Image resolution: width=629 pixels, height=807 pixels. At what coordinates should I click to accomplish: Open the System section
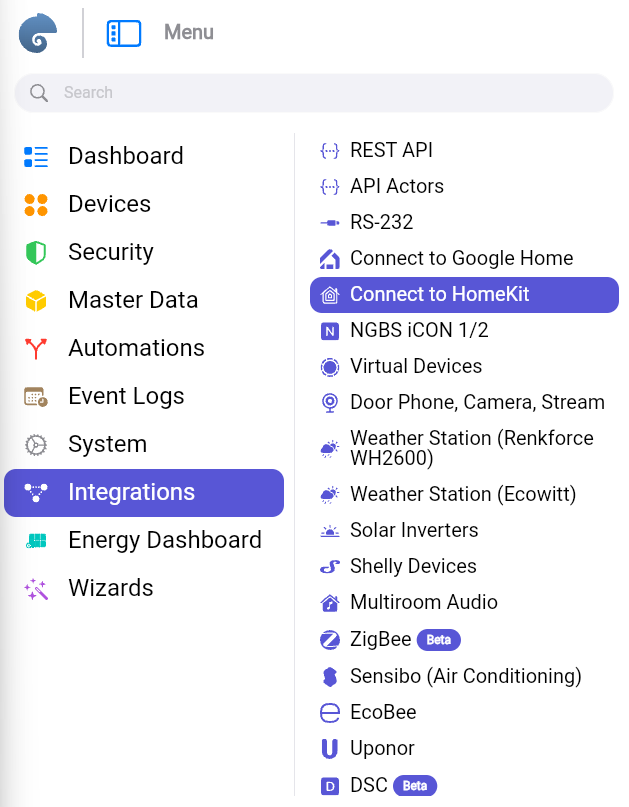coord(107,444)
